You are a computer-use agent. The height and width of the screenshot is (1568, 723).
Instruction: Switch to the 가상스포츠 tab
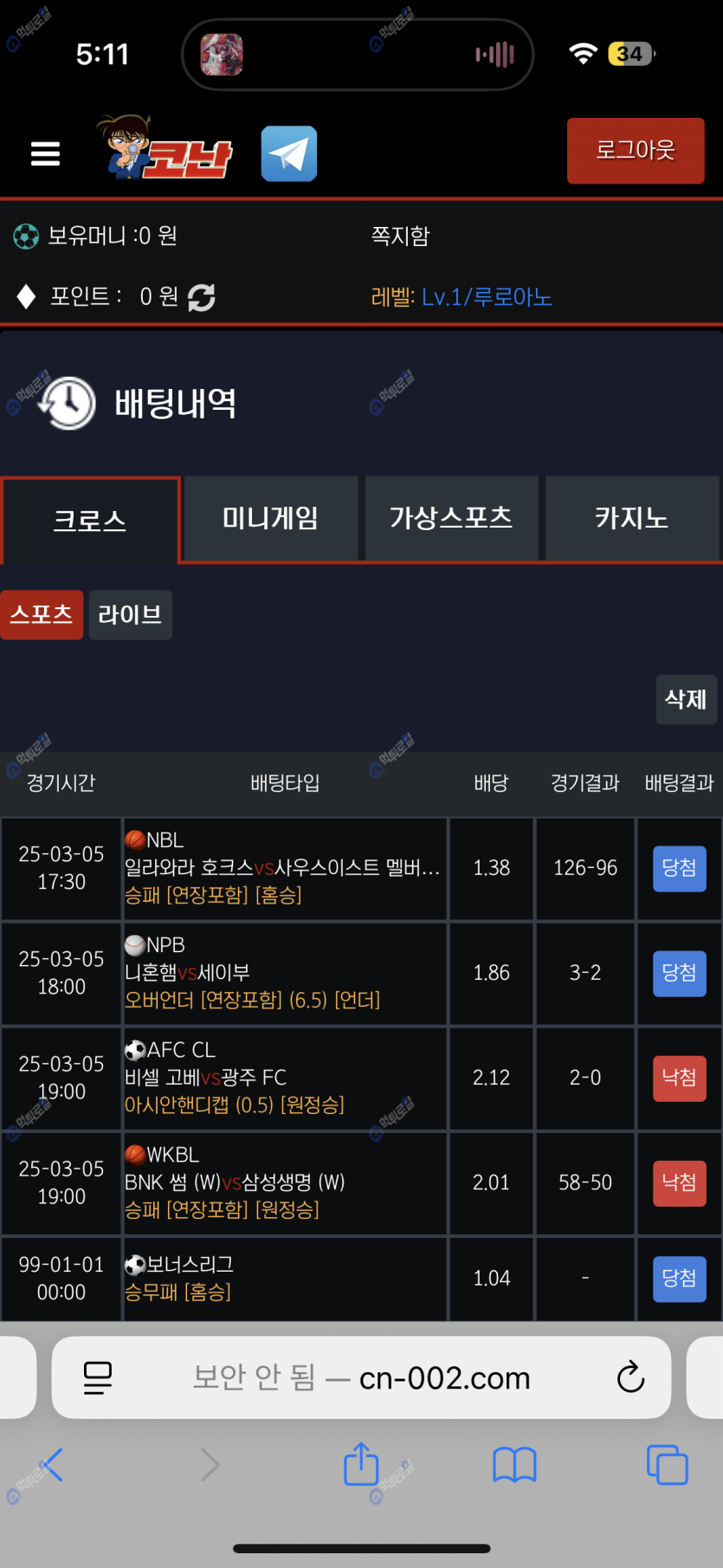coord(452,518)
